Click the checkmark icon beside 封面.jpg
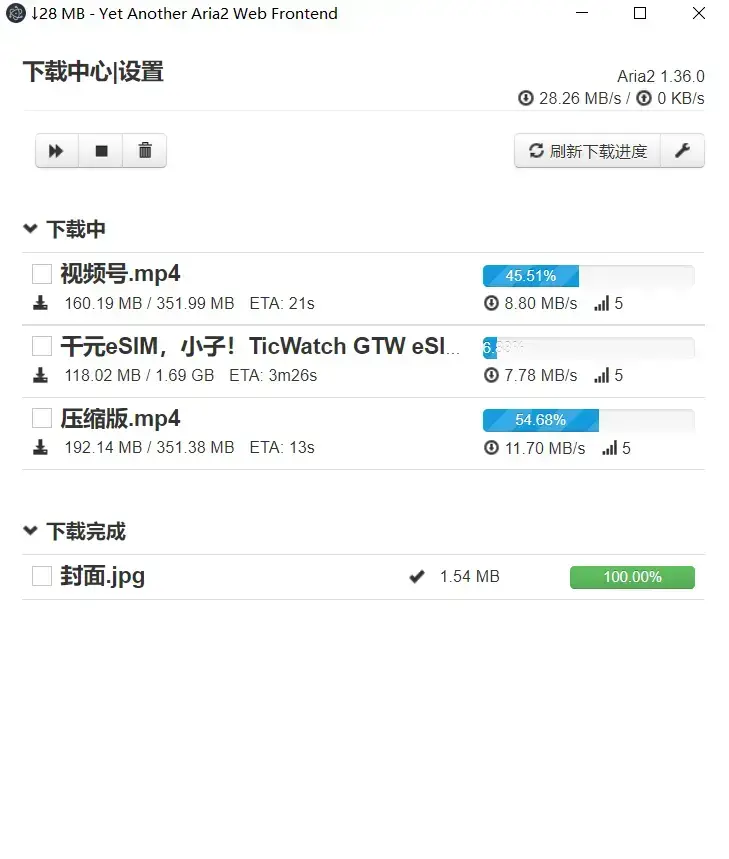 tap(417, 576)
